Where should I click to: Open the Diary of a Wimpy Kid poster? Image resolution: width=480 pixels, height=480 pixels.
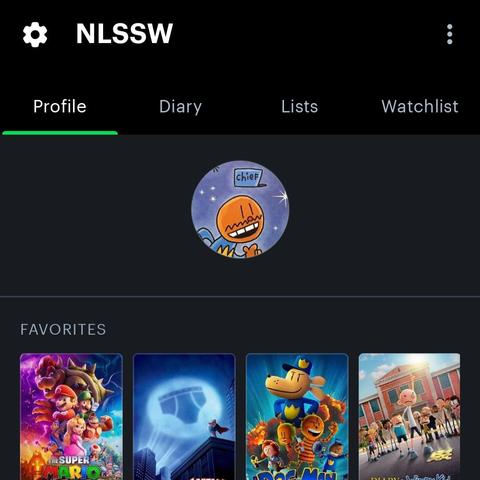410,417
